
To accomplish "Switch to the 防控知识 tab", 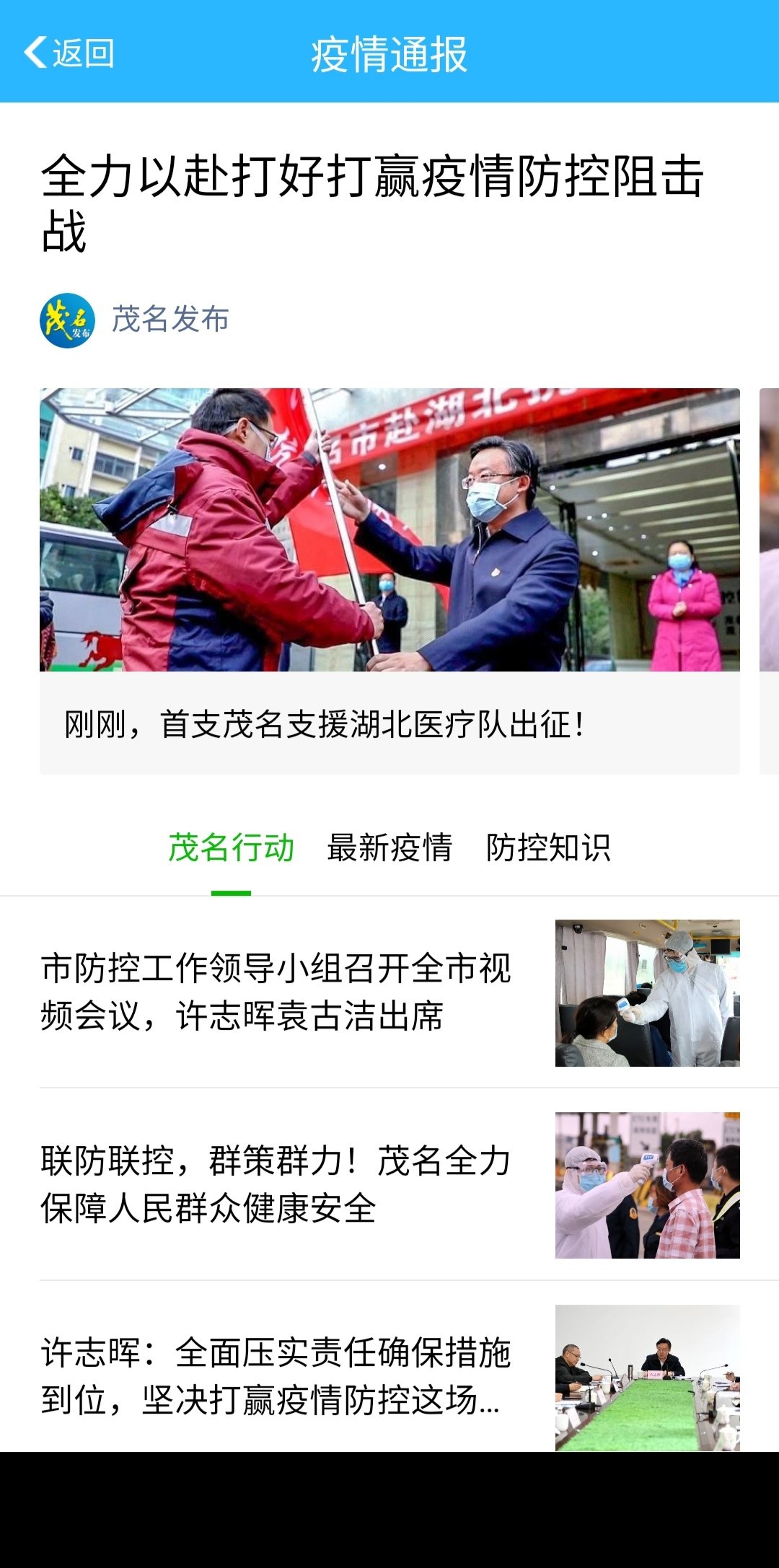I will (548, 848).
